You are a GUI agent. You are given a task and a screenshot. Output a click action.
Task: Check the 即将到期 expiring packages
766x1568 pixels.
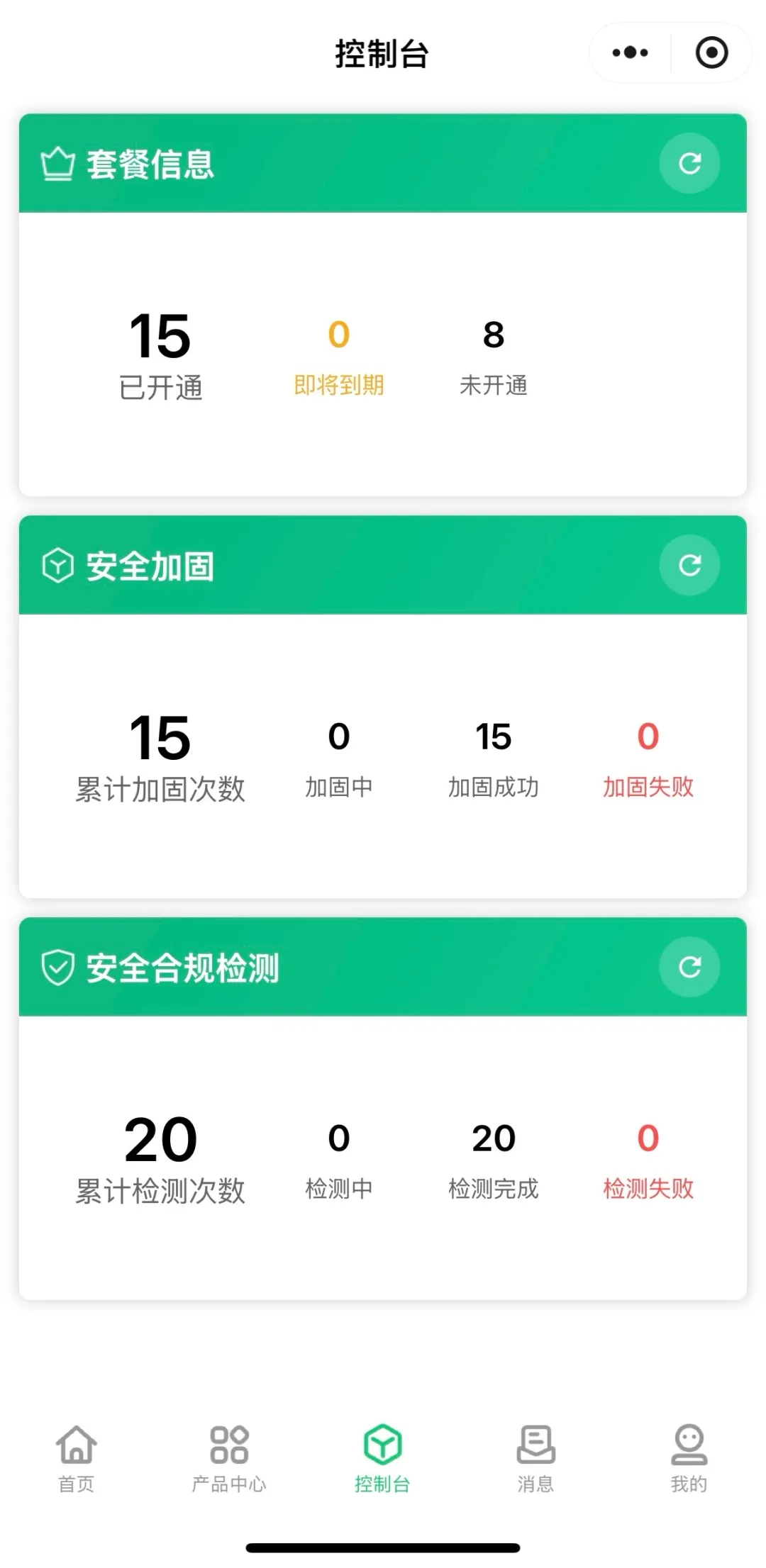pyautogui.click(x=340, y=358)
